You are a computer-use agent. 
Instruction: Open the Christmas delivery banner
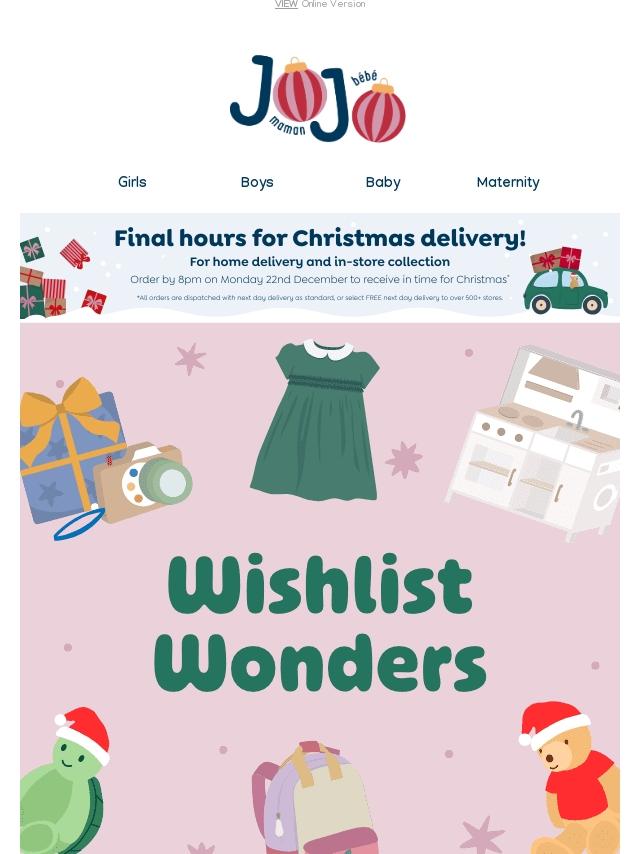pyautogui.click(x=320, y=266)
